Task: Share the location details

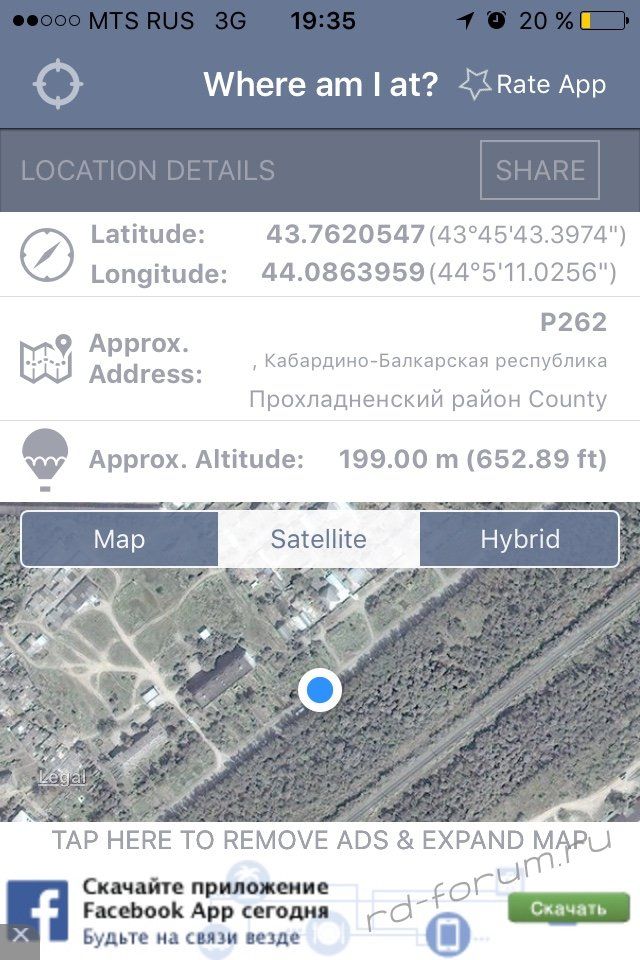Action: tap(540, 171)
